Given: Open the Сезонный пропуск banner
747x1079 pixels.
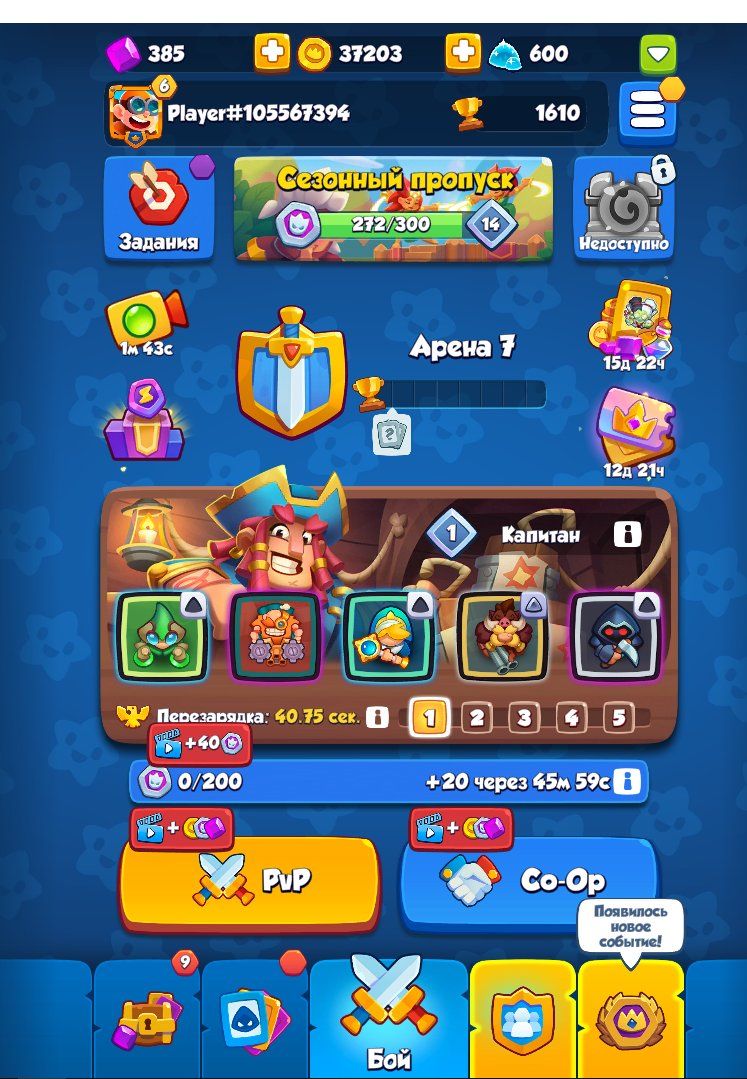Looking at the screenshot, I should tap(393, 208).
